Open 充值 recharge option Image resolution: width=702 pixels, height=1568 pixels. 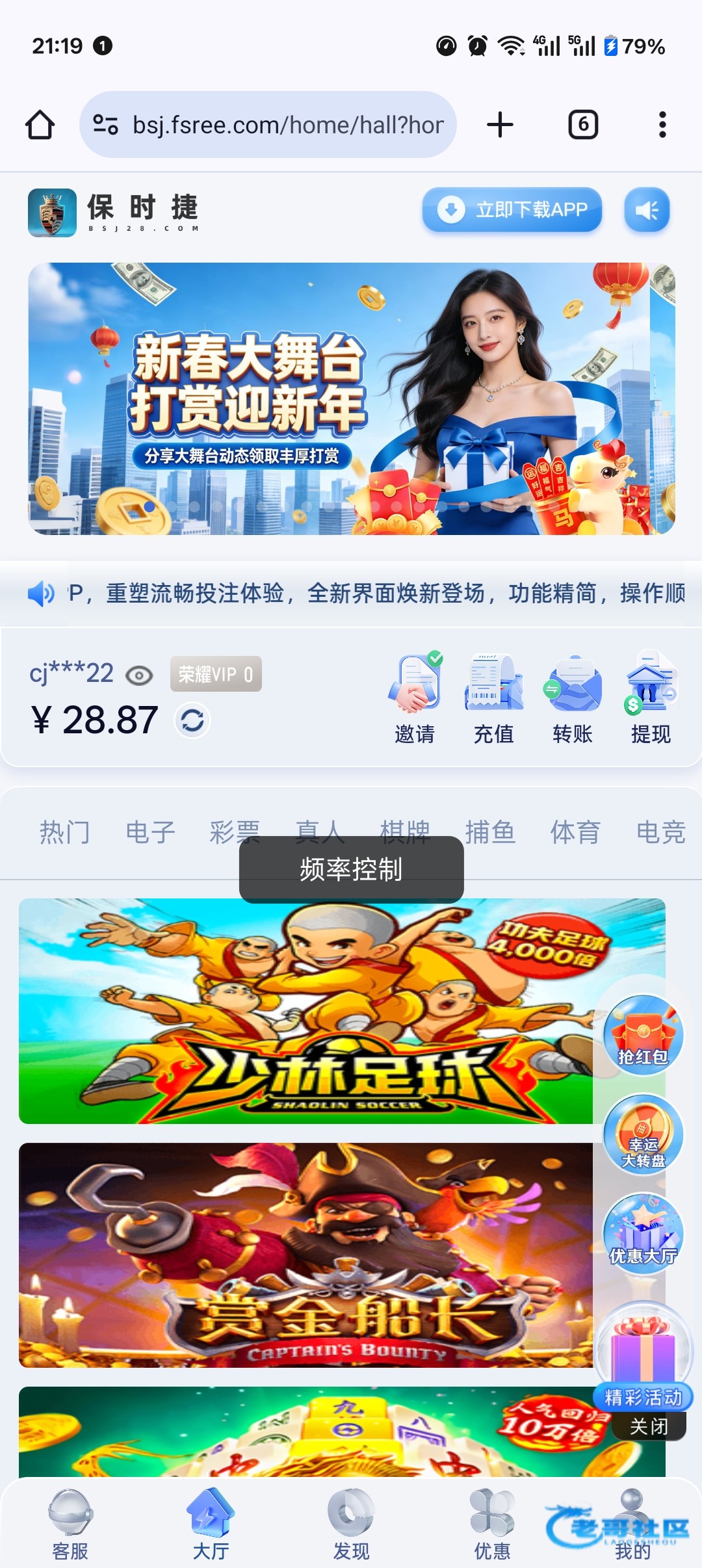(x=493, y=699)
